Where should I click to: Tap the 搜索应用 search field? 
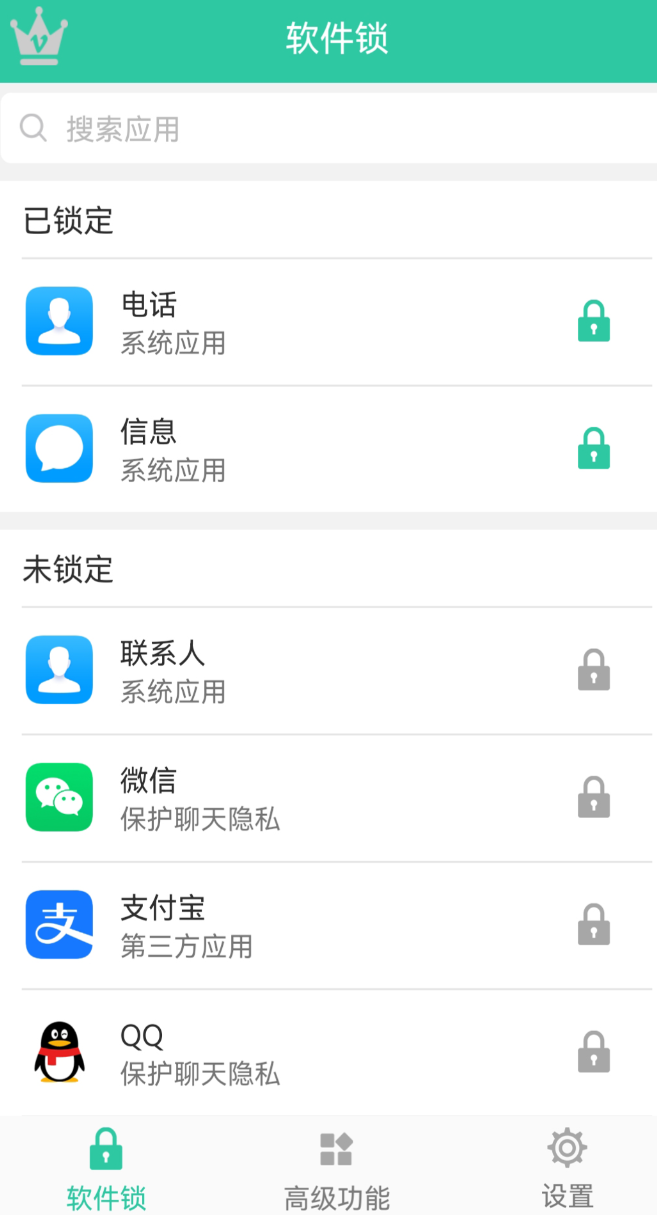(328, 129)
